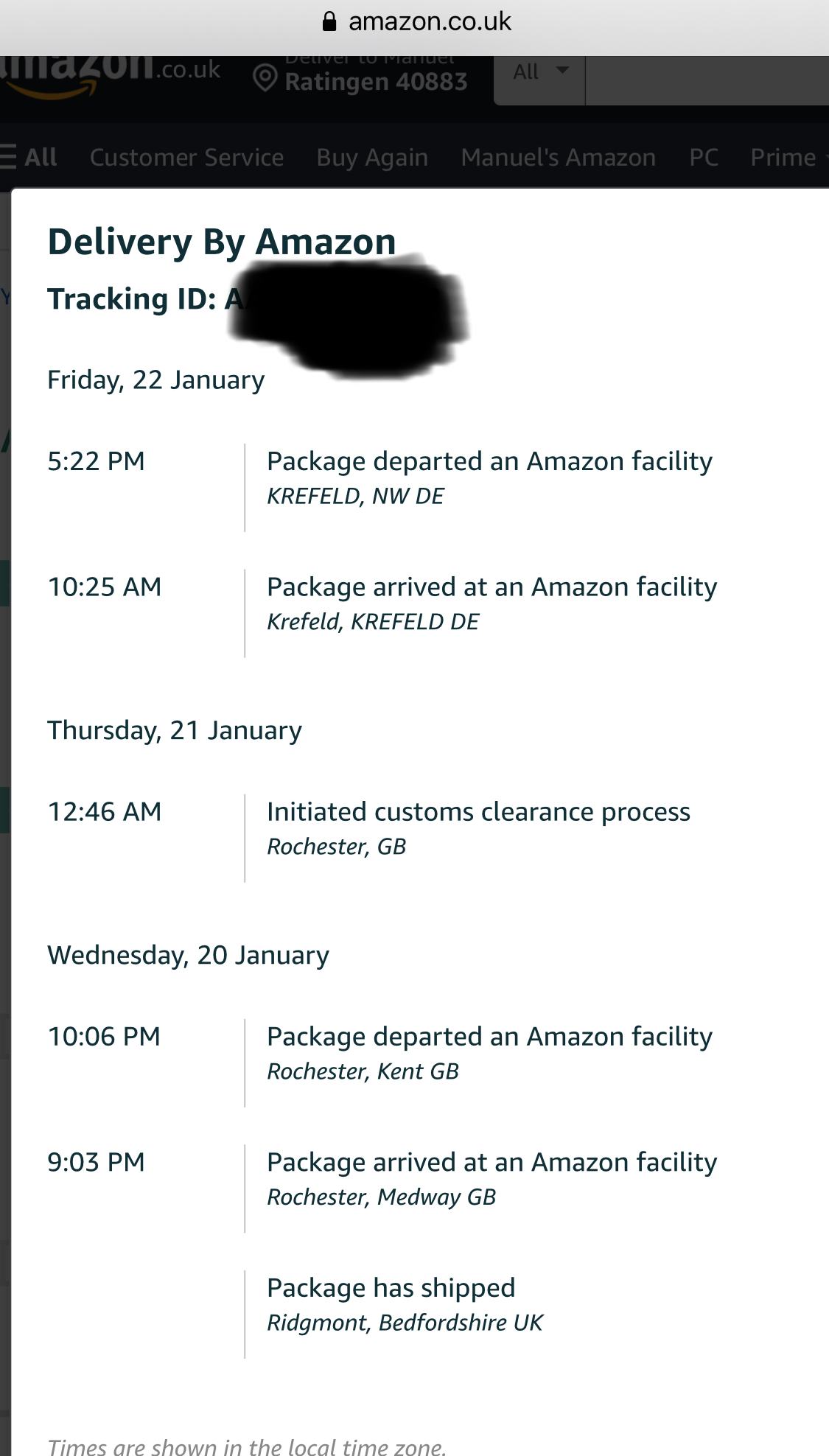Tap the amazon.co.uk address bar

click(x=416, y=22)
